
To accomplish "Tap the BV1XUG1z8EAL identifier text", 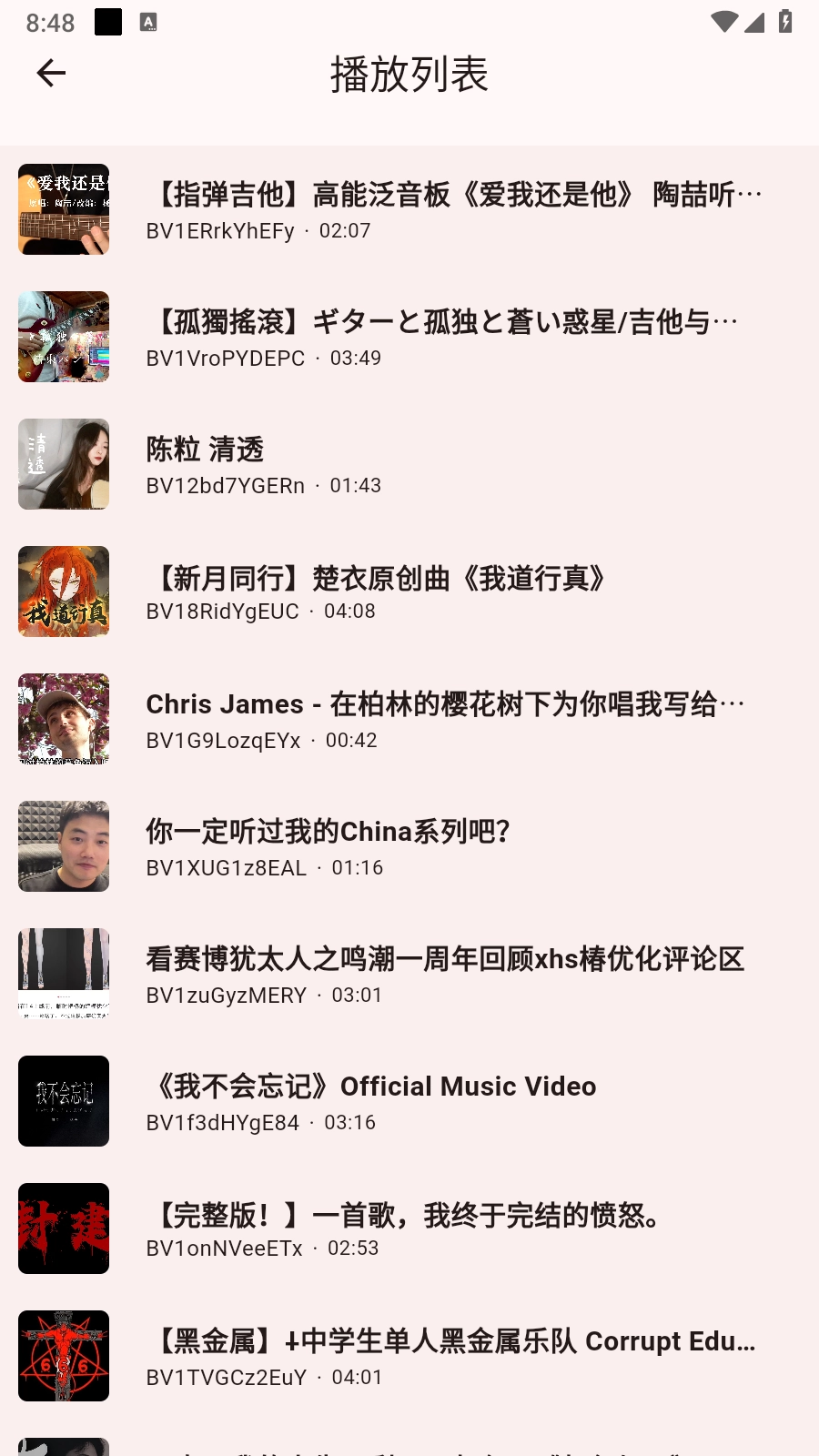I will (x=226, y=867).
